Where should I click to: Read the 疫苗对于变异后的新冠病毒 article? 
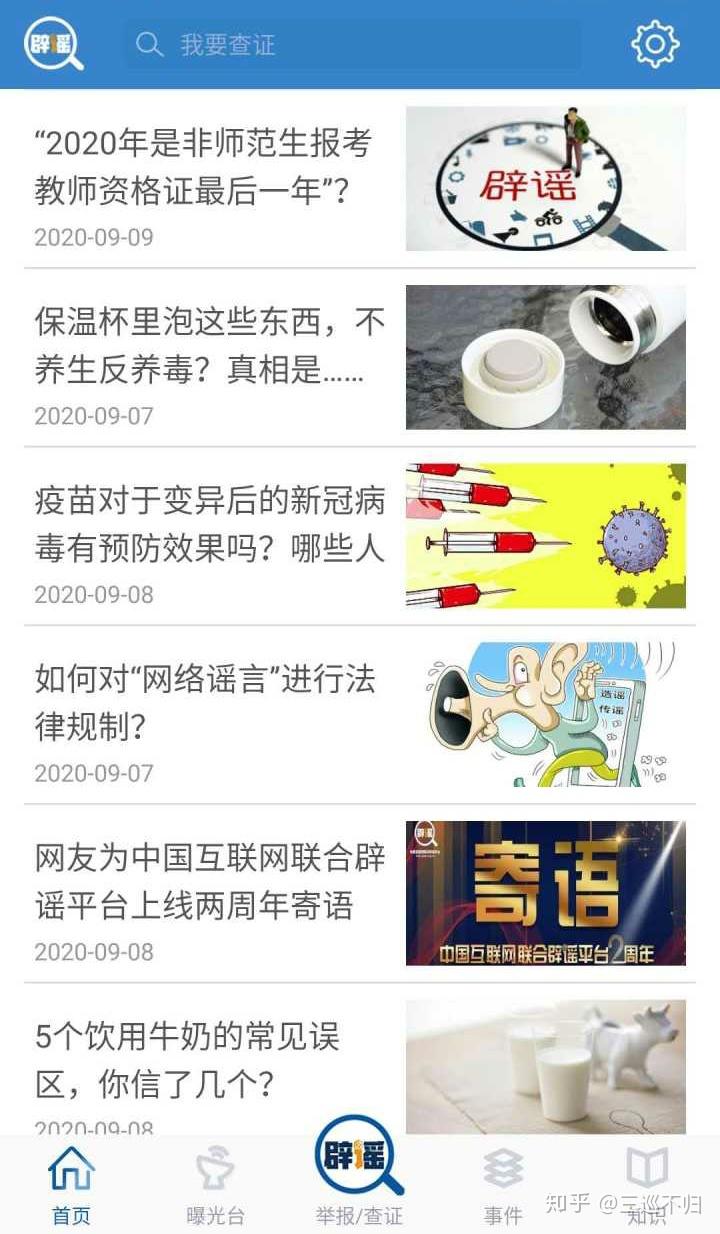[360, 536]
